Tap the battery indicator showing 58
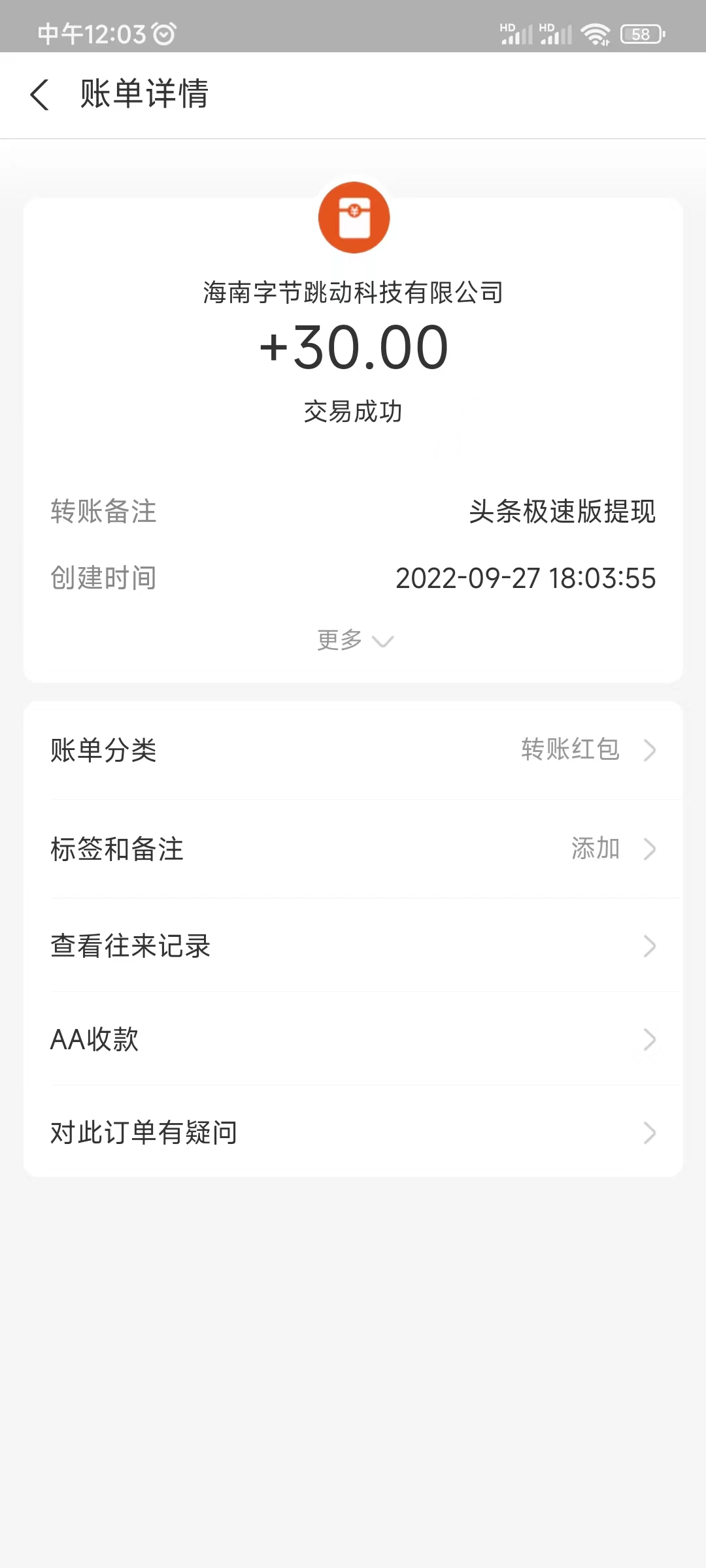 pos(640,34)
